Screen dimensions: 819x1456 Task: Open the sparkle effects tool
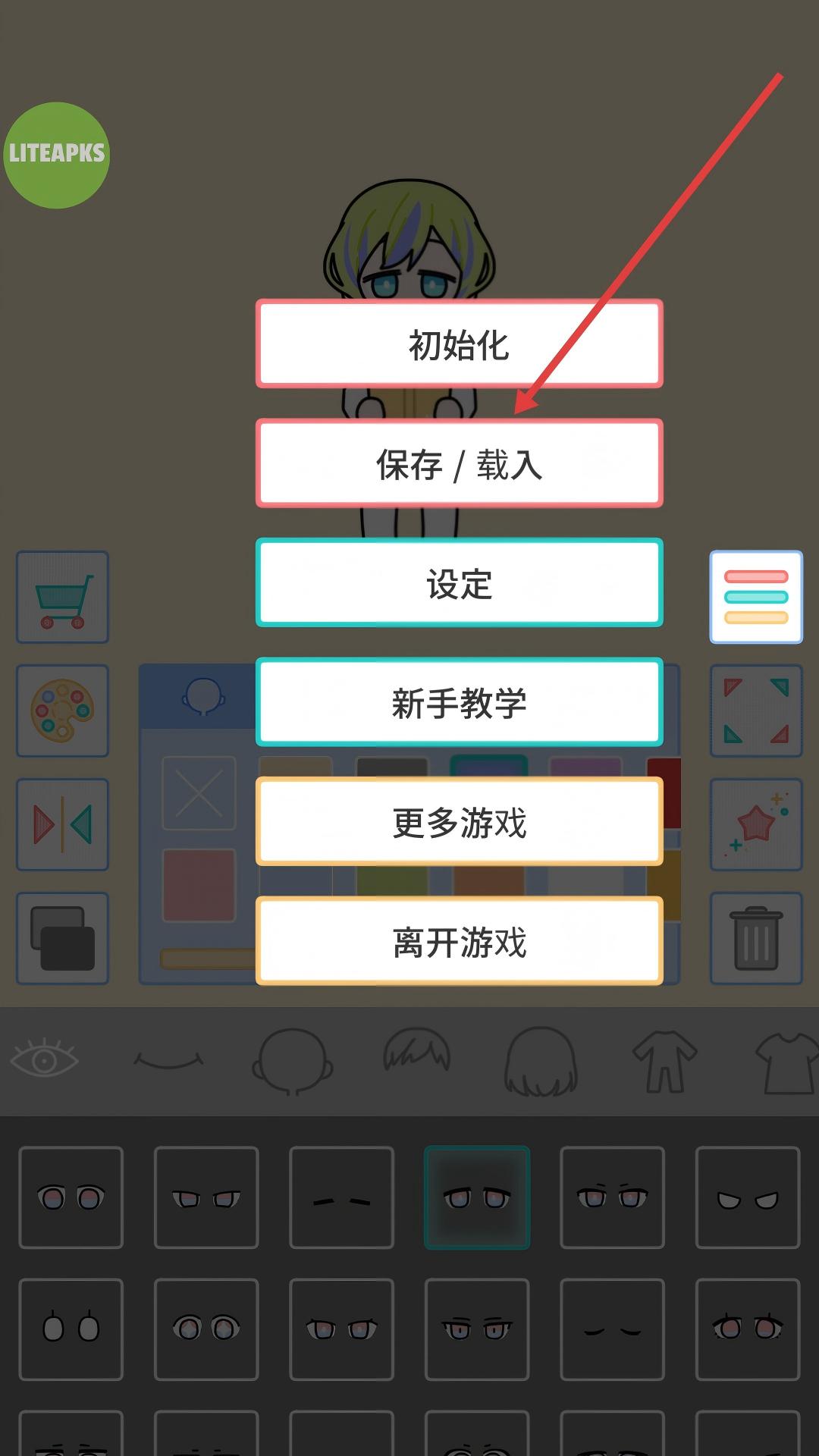[756, 824]
